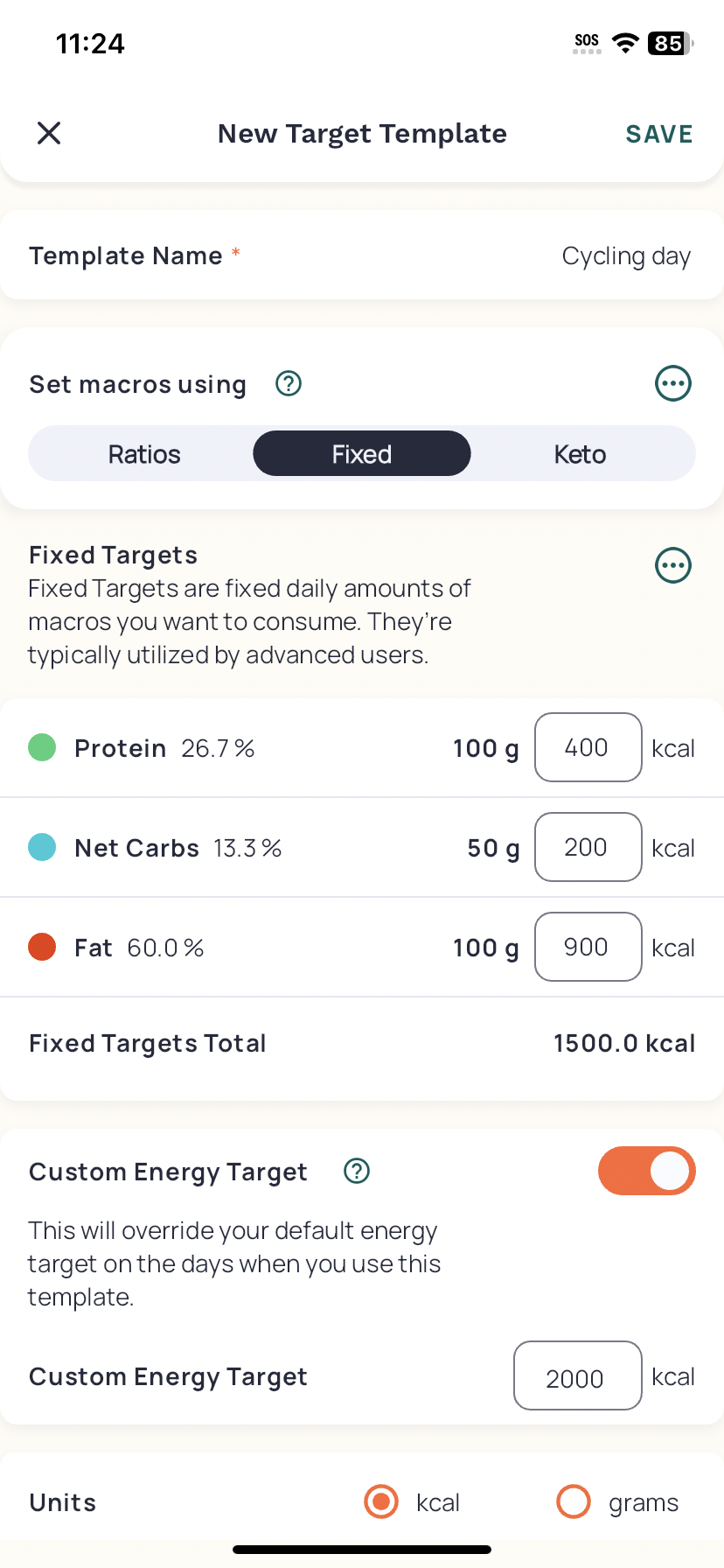This screenshot has height=1568, width=724.
Task: Select the Keto macro mode
Action: pos(580,453)
